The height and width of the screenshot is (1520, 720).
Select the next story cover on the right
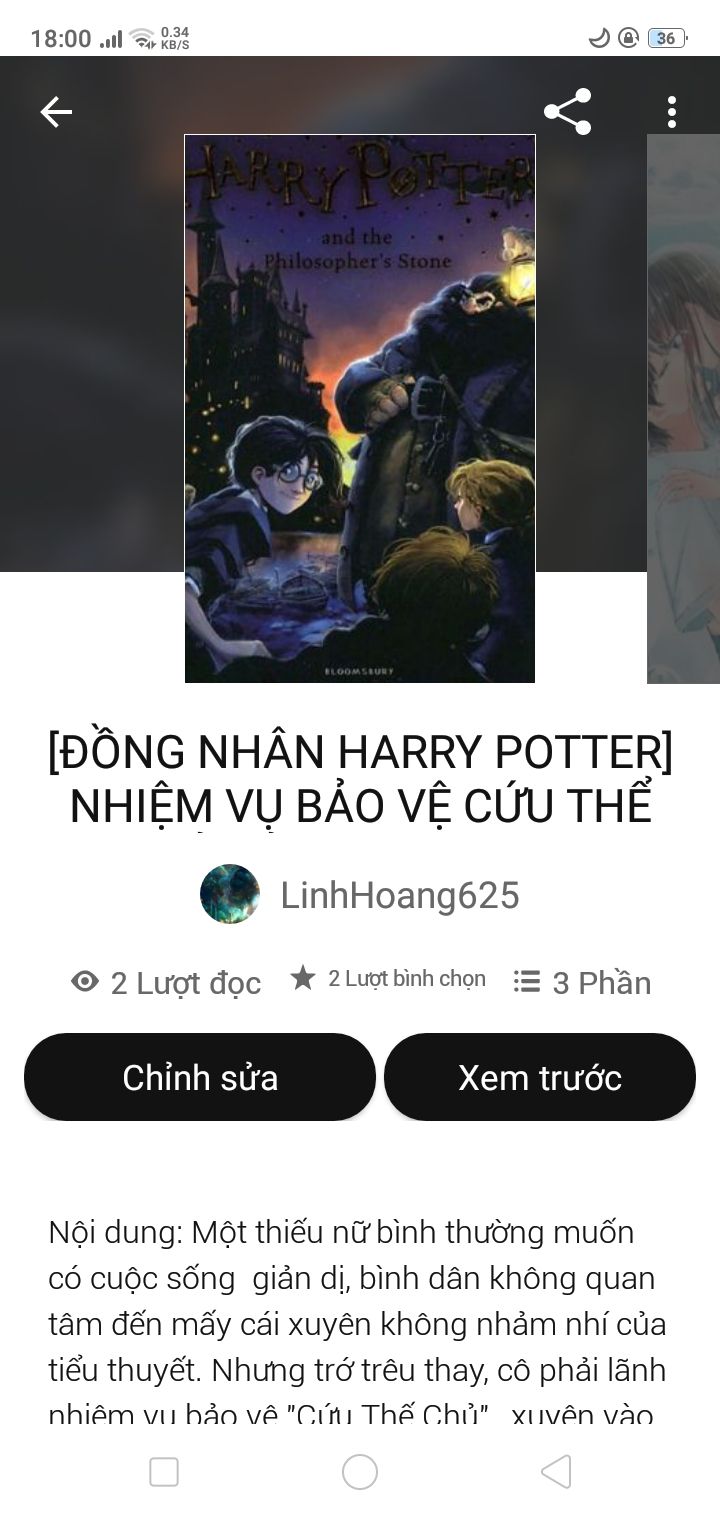pyautogui.click(x=684, y=408)
